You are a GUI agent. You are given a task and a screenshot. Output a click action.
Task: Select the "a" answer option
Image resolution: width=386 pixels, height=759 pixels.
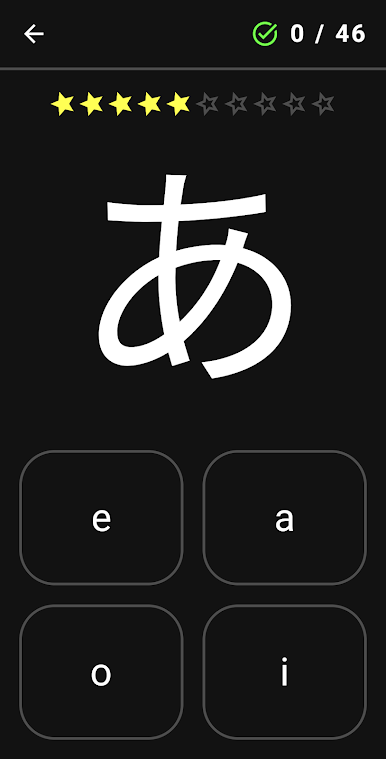tap(284, 517)
